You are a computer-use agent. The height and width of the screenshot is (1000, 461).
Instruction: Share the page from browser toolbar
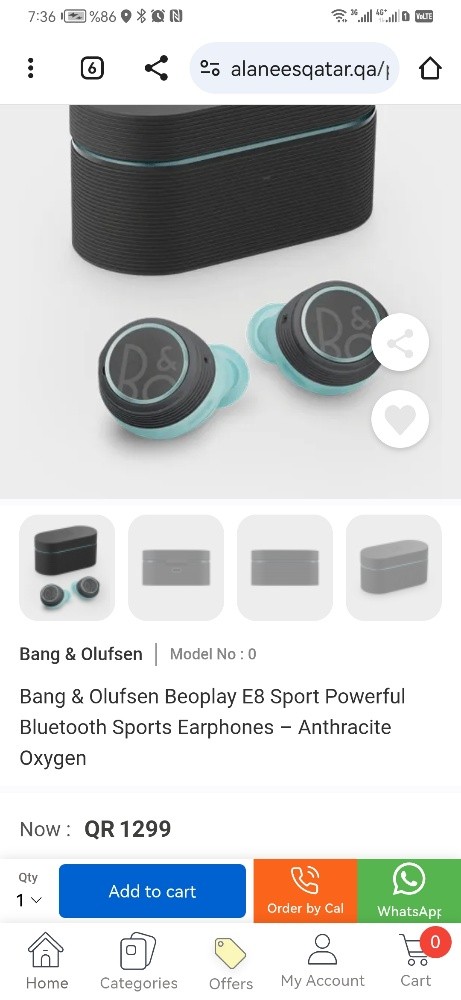coord(156,68)
